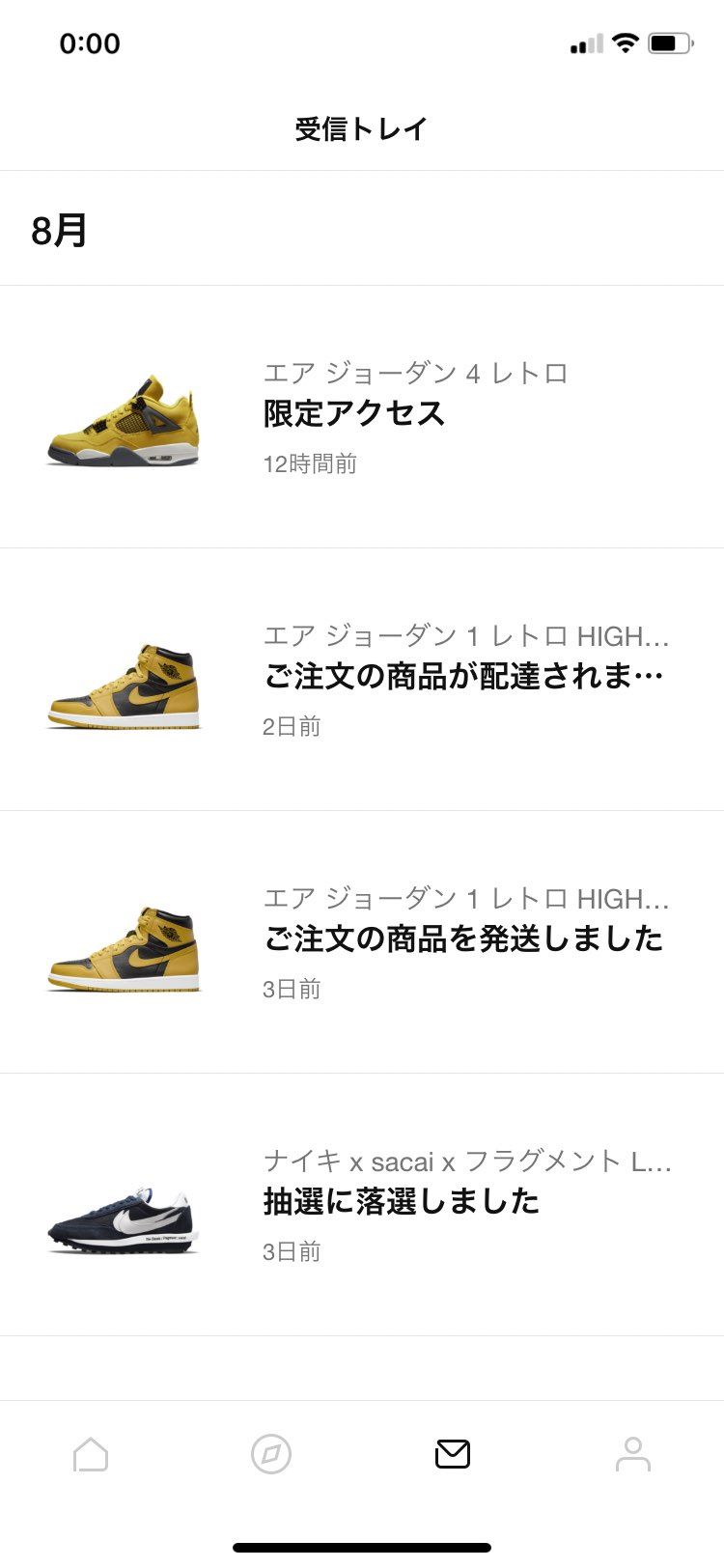Tap the Nike x sacai x Fragment sneaker thumbnail

click(125, 1217)
